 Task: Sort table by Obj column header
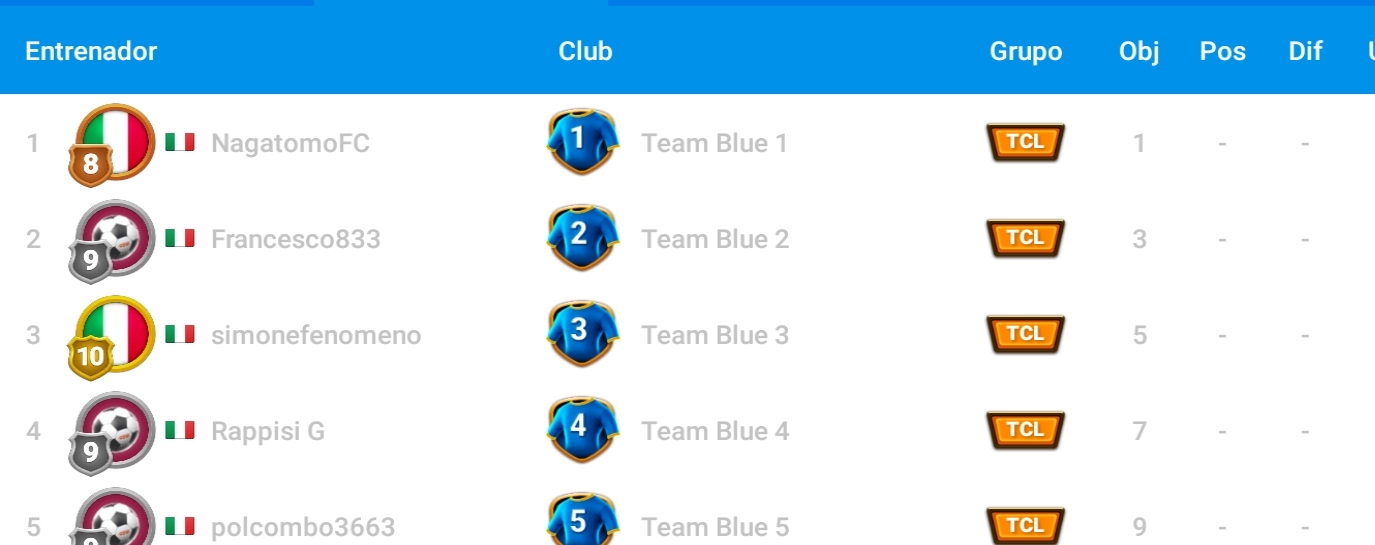click(x=1139, y=51)
